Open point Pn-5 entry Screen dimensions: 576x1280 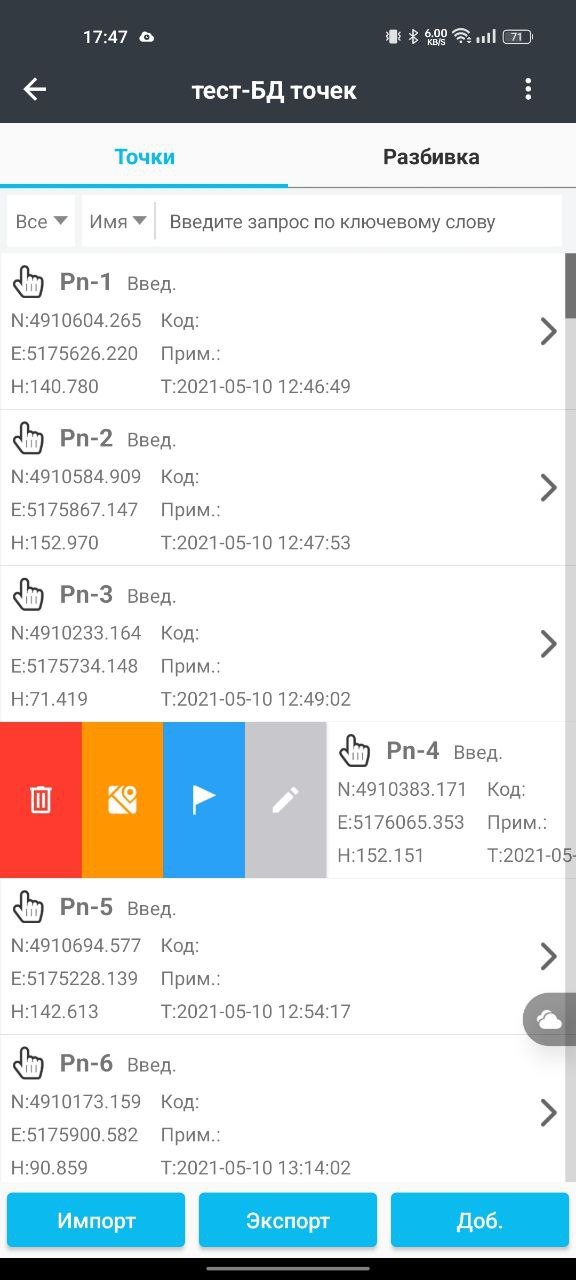click(282, 957)
